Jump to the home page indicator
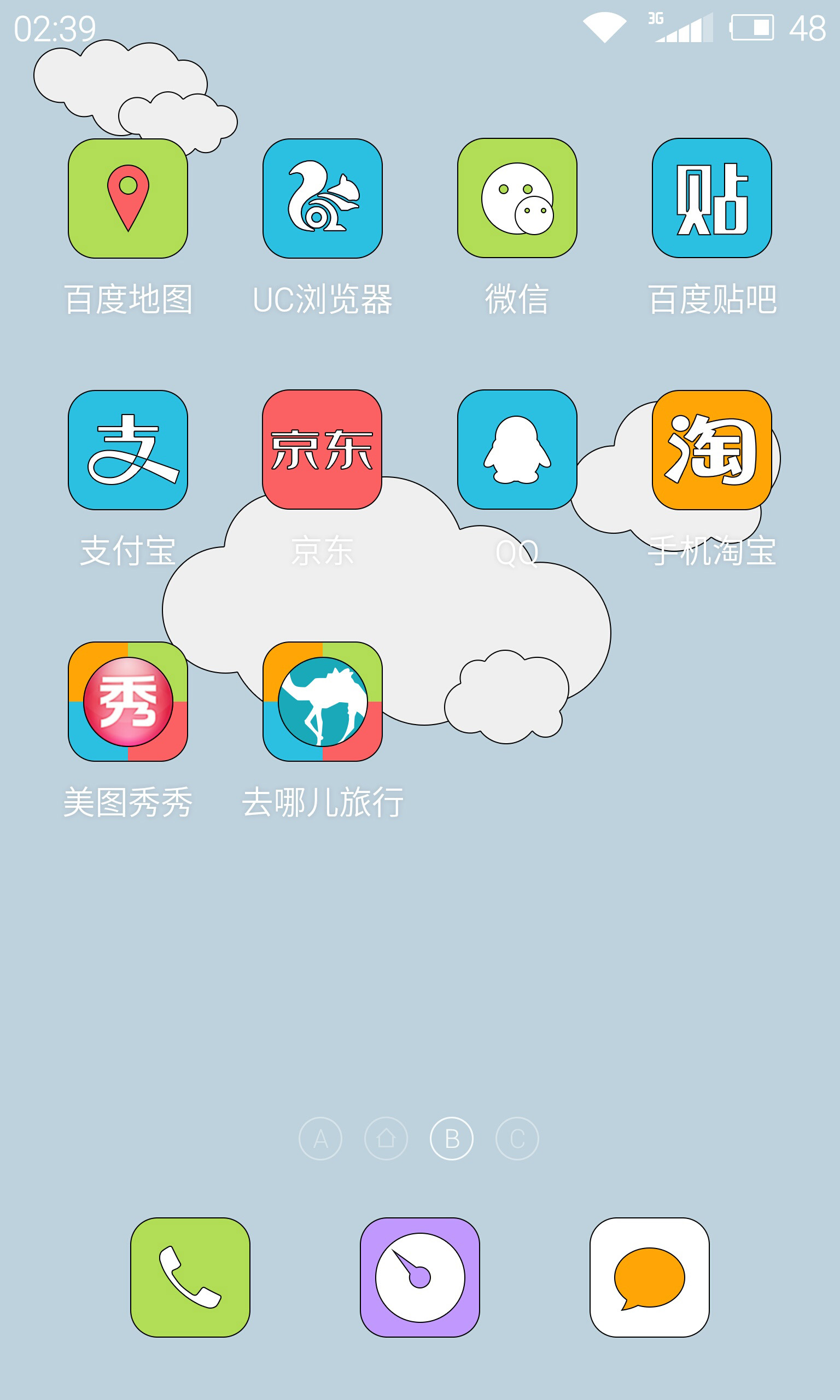The image size is (840, 1400). pos(386,1139)
